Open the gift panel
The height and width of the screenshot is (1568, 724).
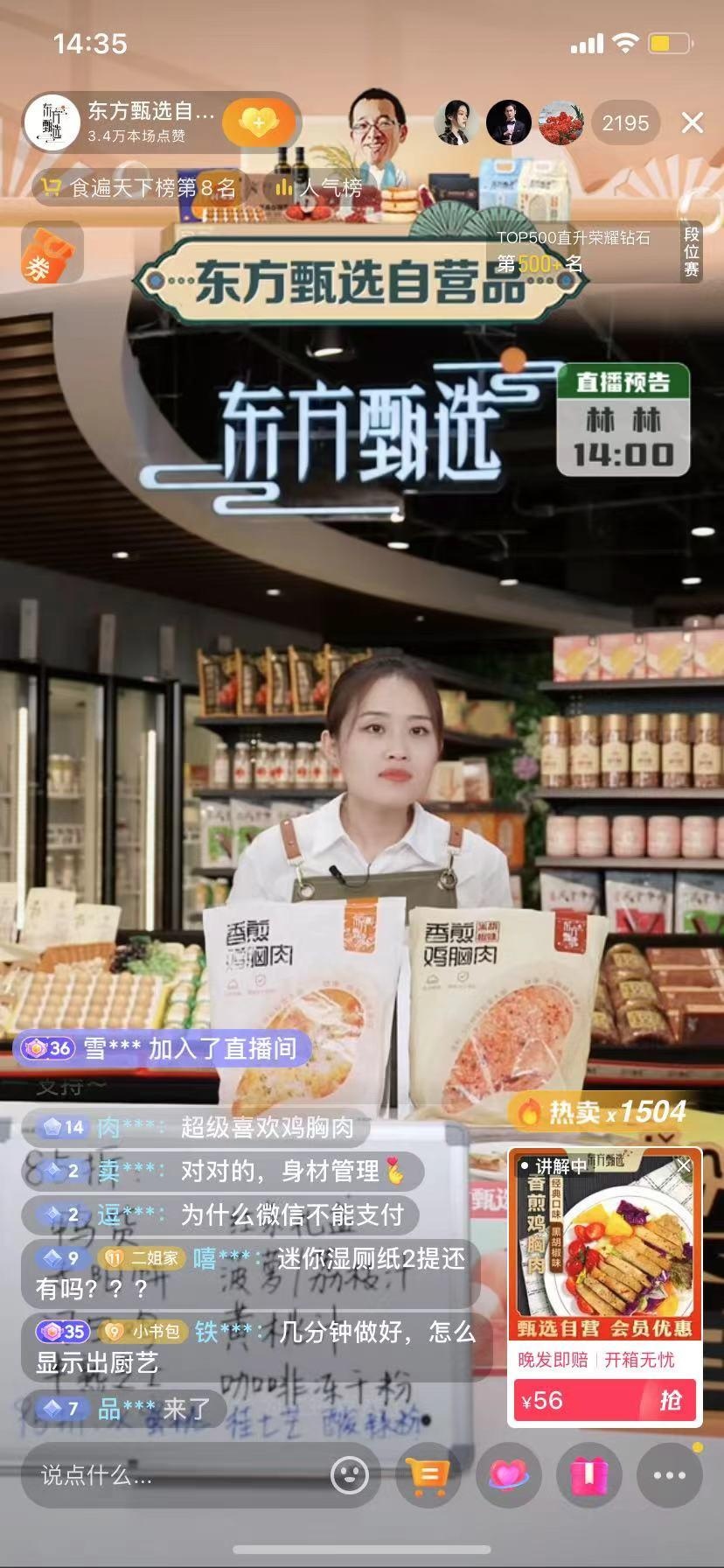coord(588,1476)
